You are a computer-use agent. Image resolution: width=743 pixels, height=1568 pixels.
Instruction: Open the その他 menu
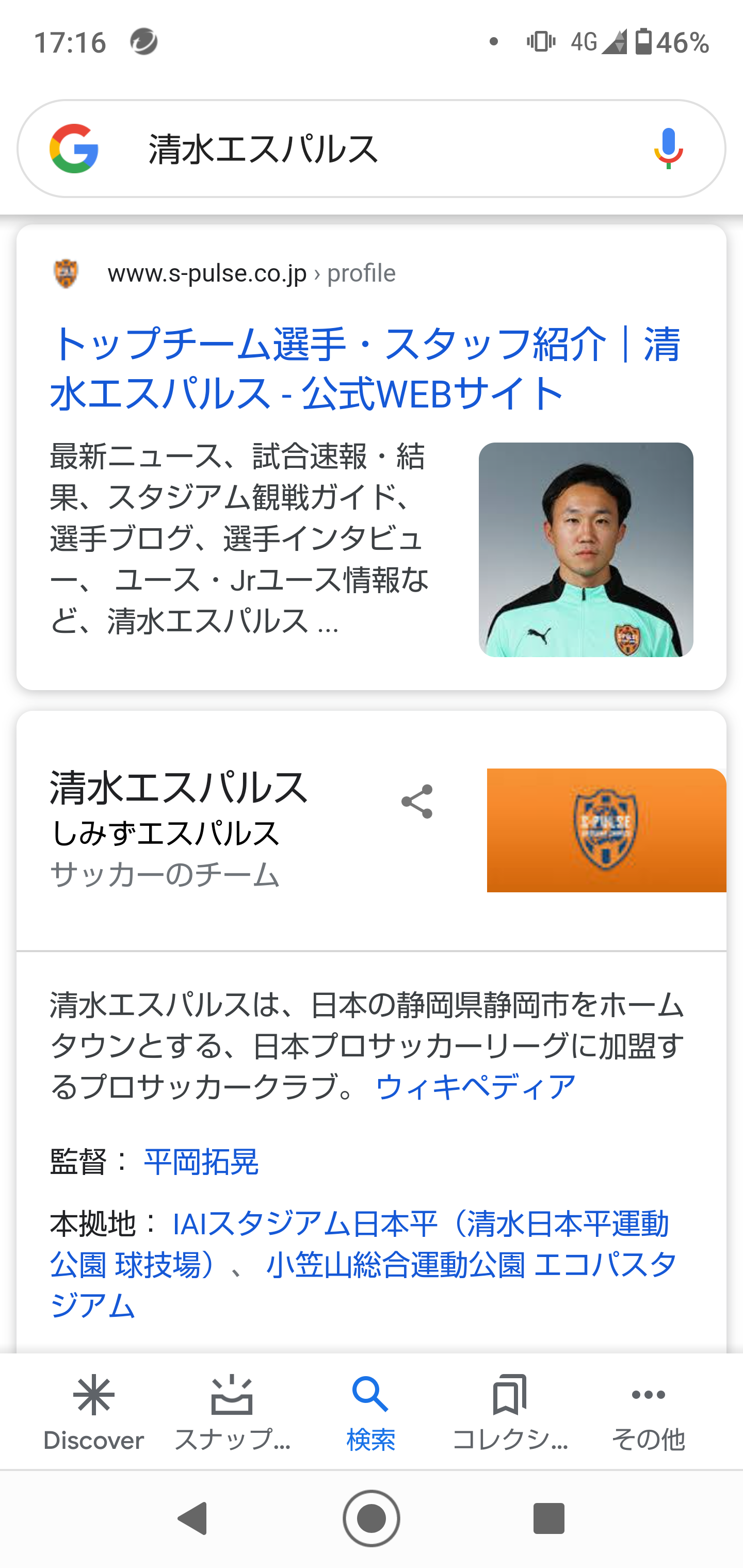click(x=648, y=1412)
